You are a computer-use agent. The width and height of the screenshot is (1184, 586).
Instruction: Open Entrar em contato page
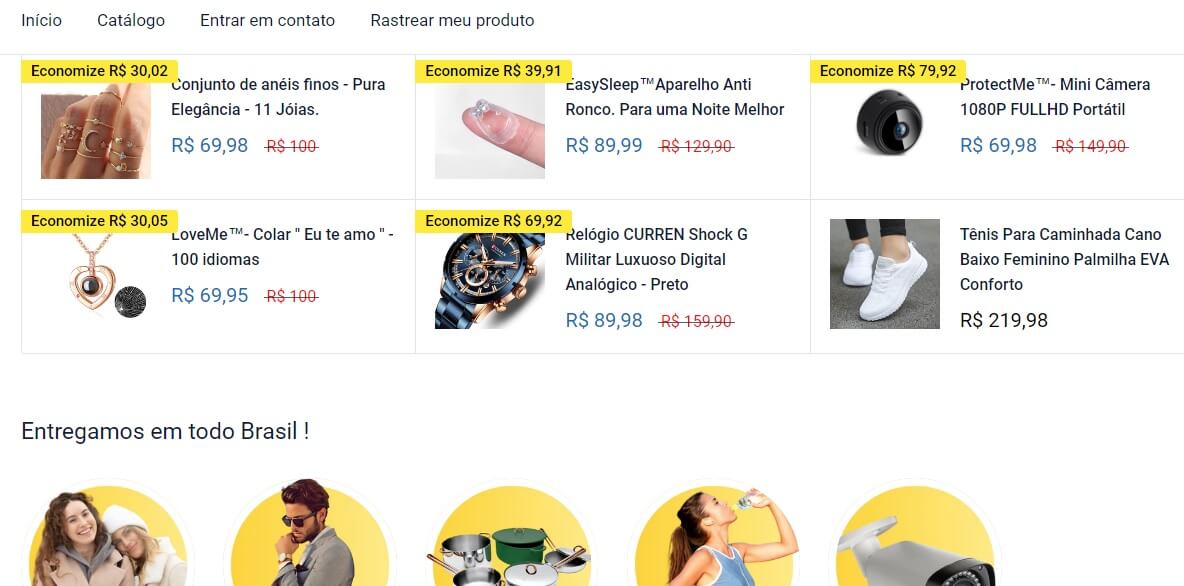tap(267, 20)
